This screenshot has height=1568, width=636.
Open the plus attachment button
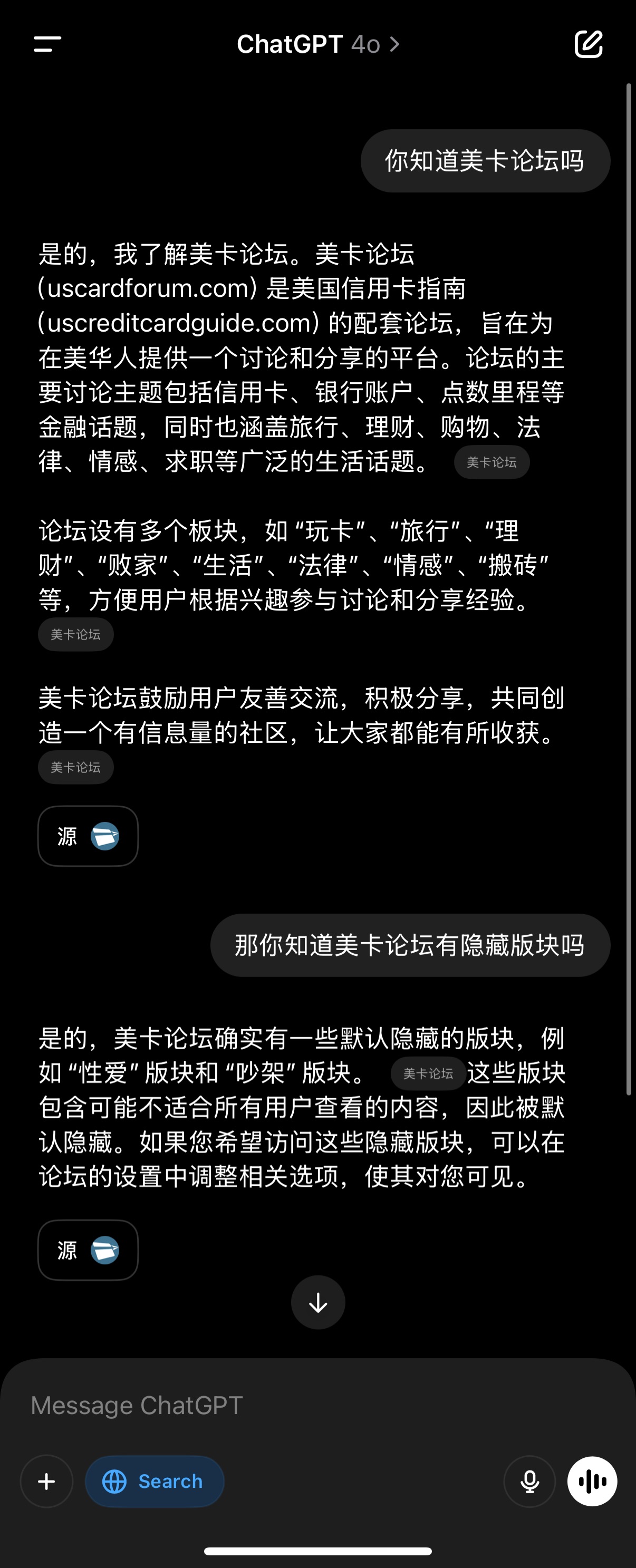(47, 1481)
